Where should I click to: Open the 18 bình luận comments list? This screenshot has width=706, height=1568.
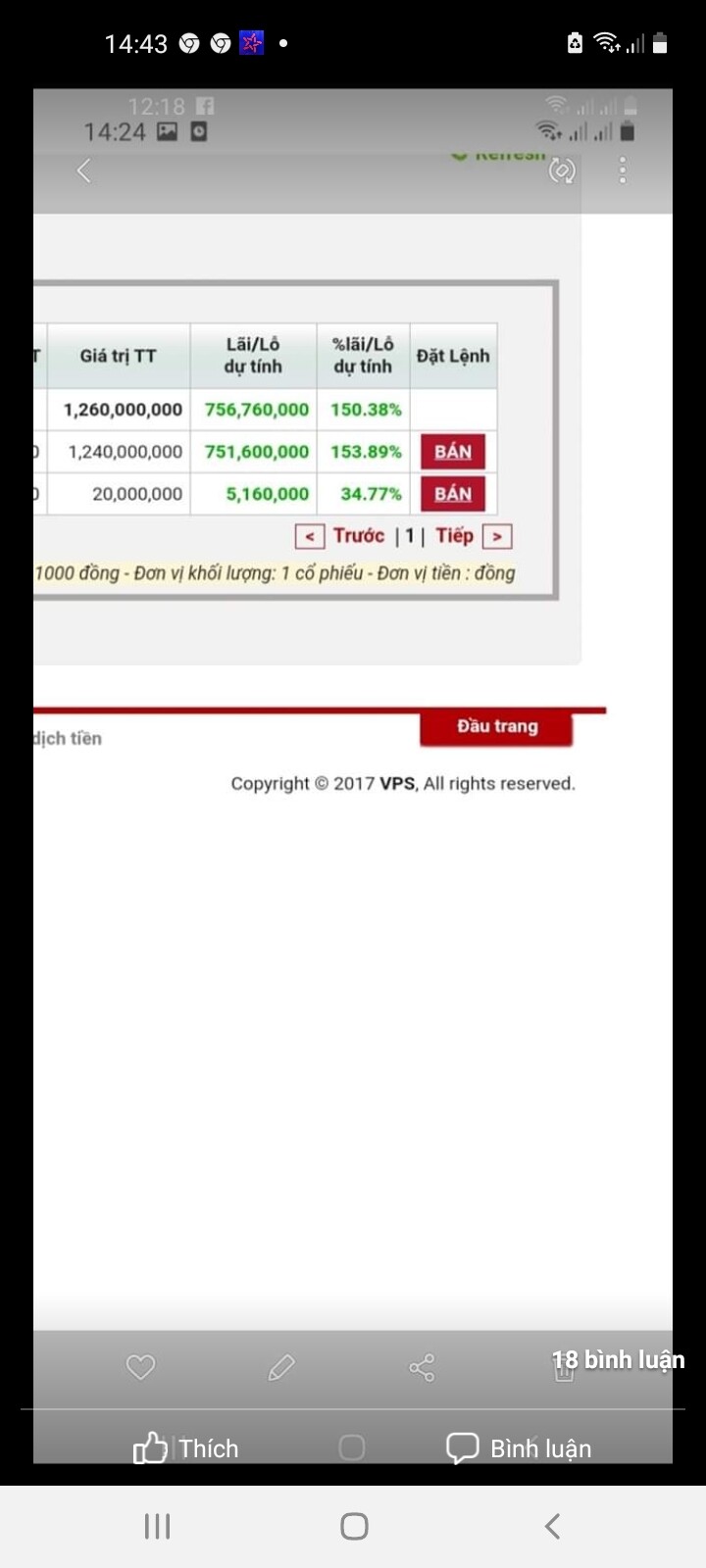[618, 1359]
